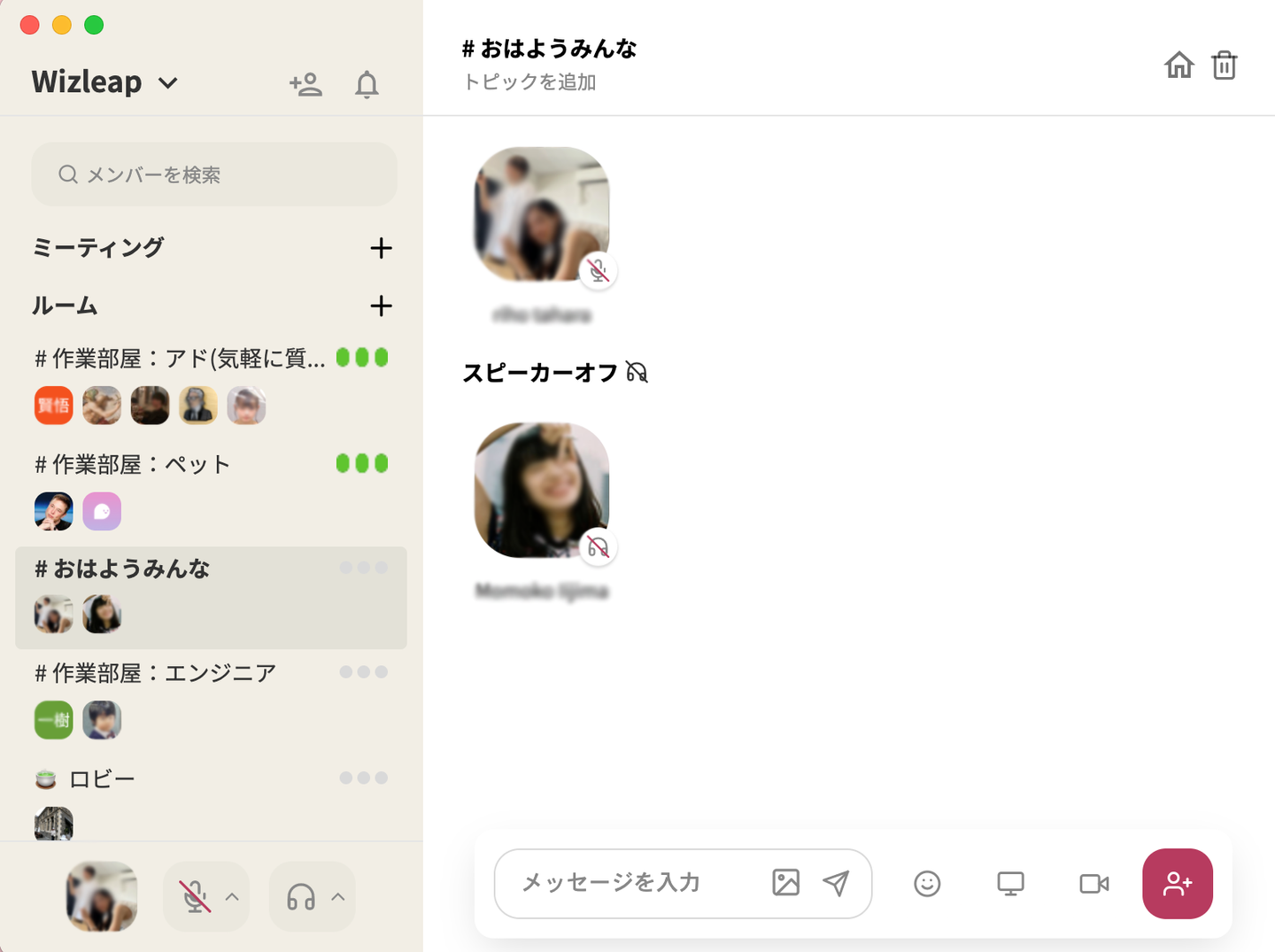Tap the add member icon
This screenshot has height=952, width=1275.
point(305,84)
